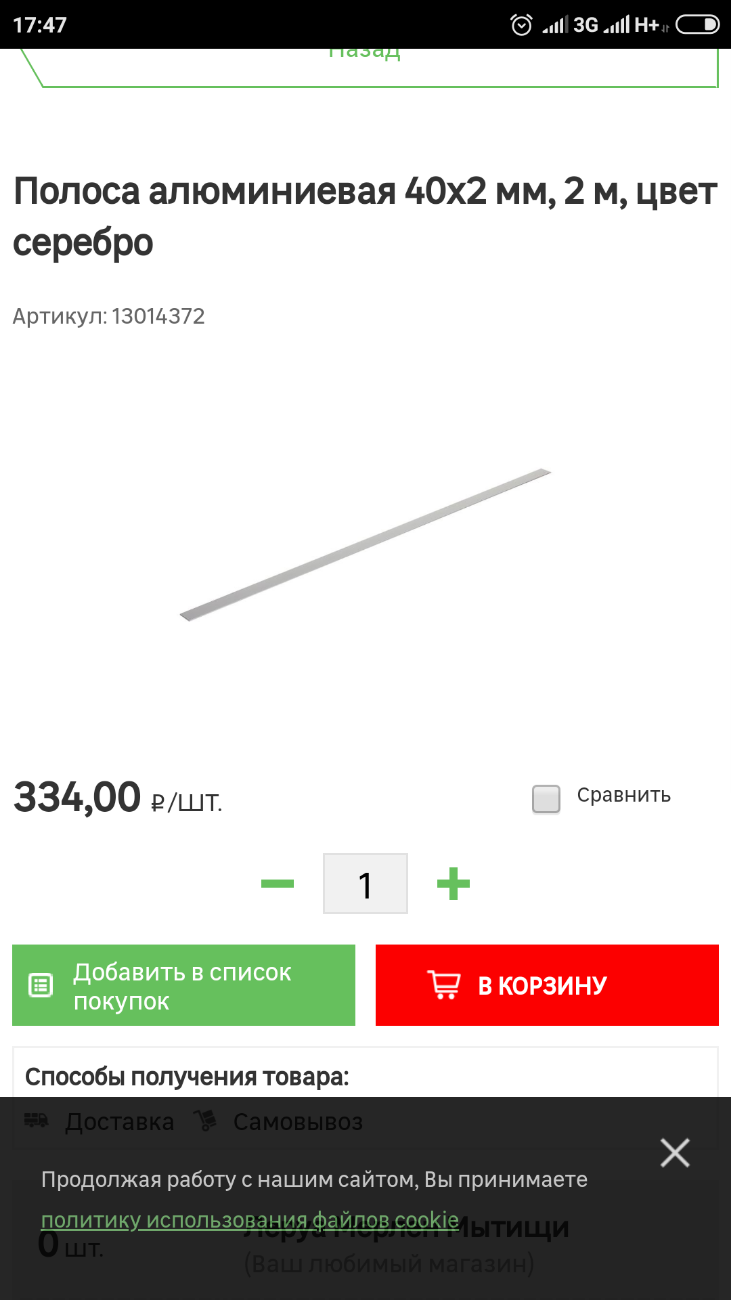Open the cookie policy link
The image size is (731, 1300).
coord(250,1220)
